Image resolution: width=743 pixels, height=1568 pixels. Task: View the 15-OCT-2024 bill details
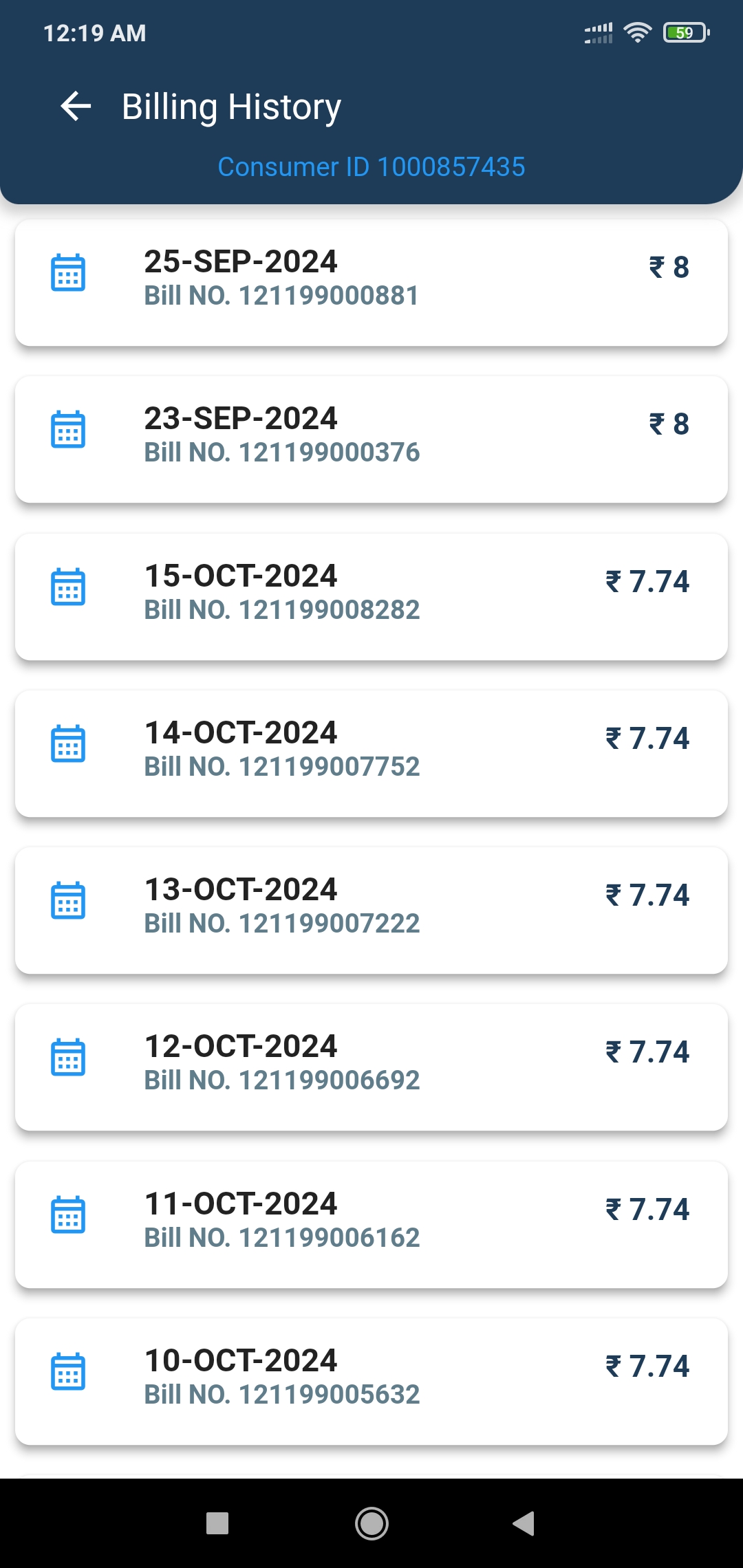371,597
